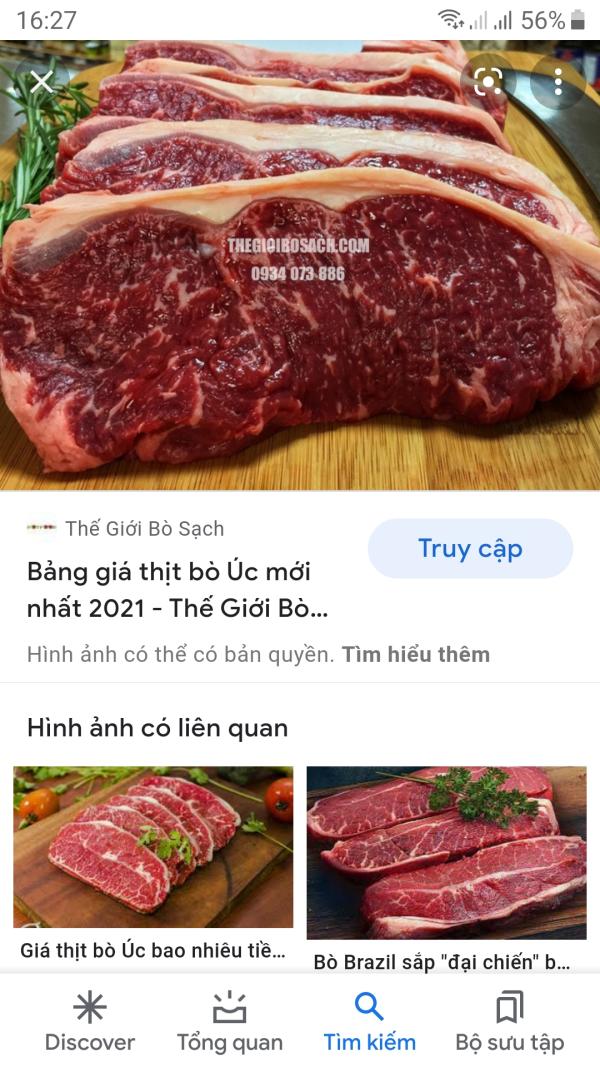
Task: Search this image with Lens
Action: point(488,82)
